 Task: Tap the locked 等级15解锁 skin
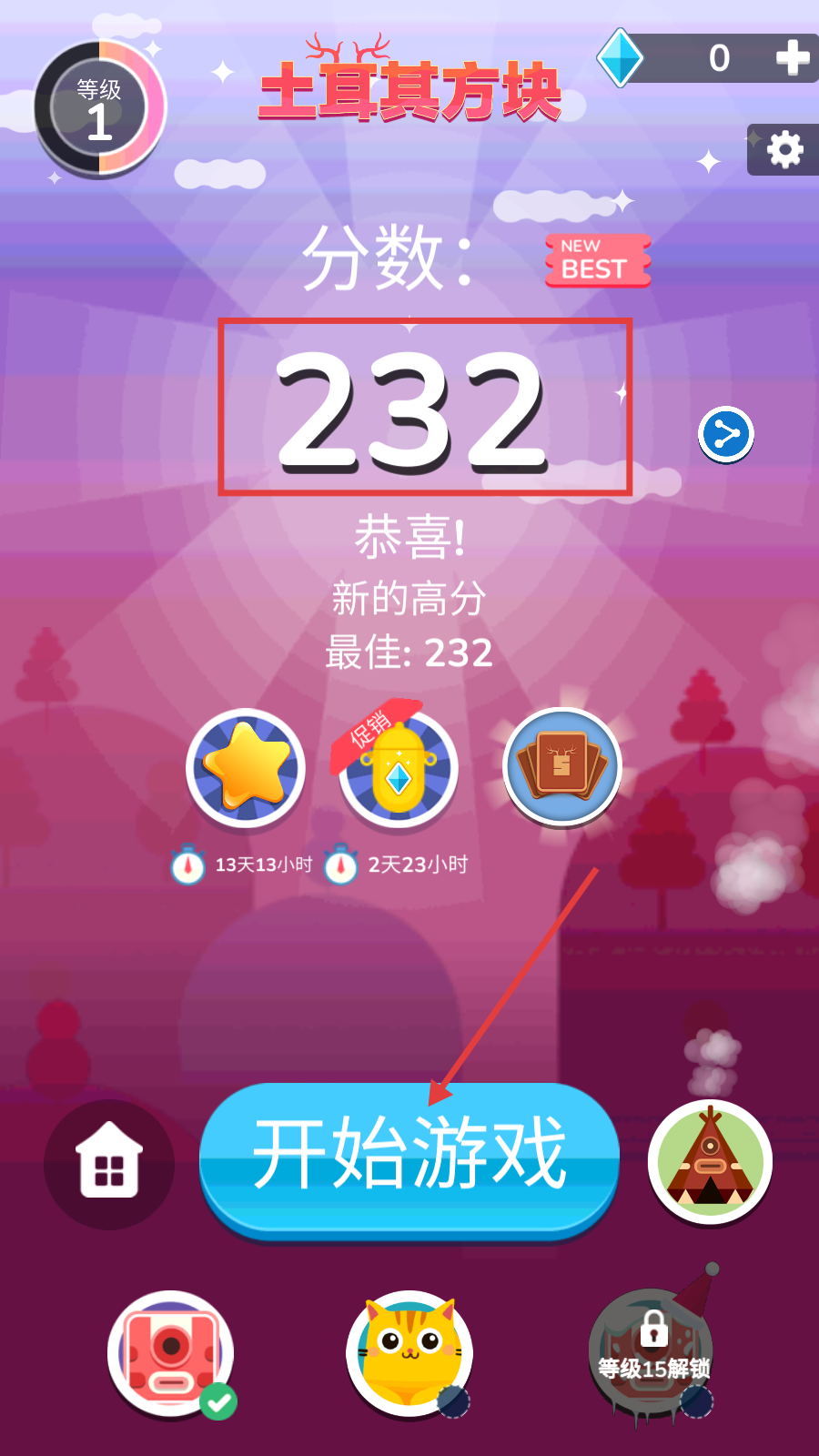[652, 1353]
